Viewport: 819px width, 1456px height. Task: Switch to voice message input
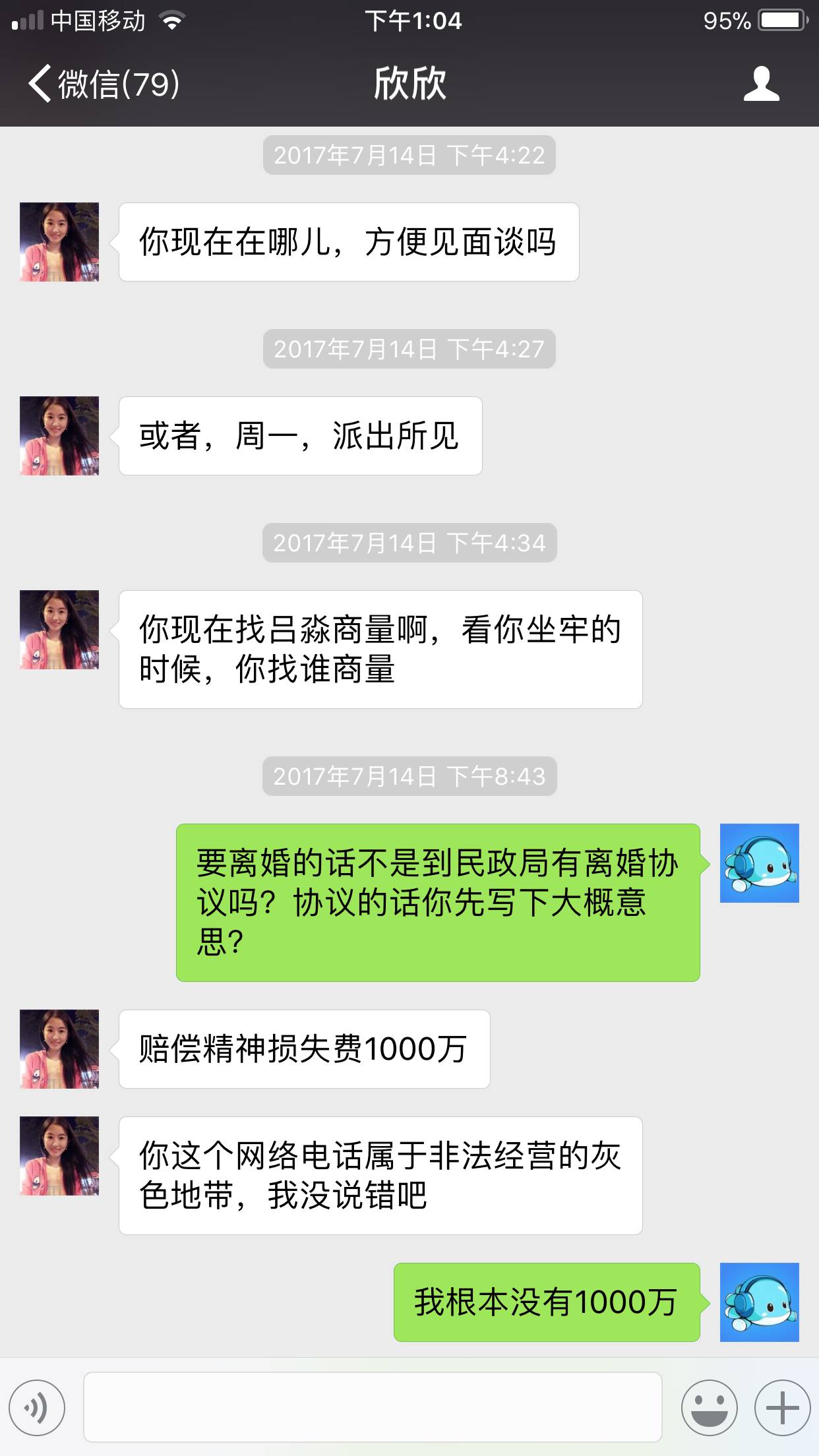click(37, 1408)
